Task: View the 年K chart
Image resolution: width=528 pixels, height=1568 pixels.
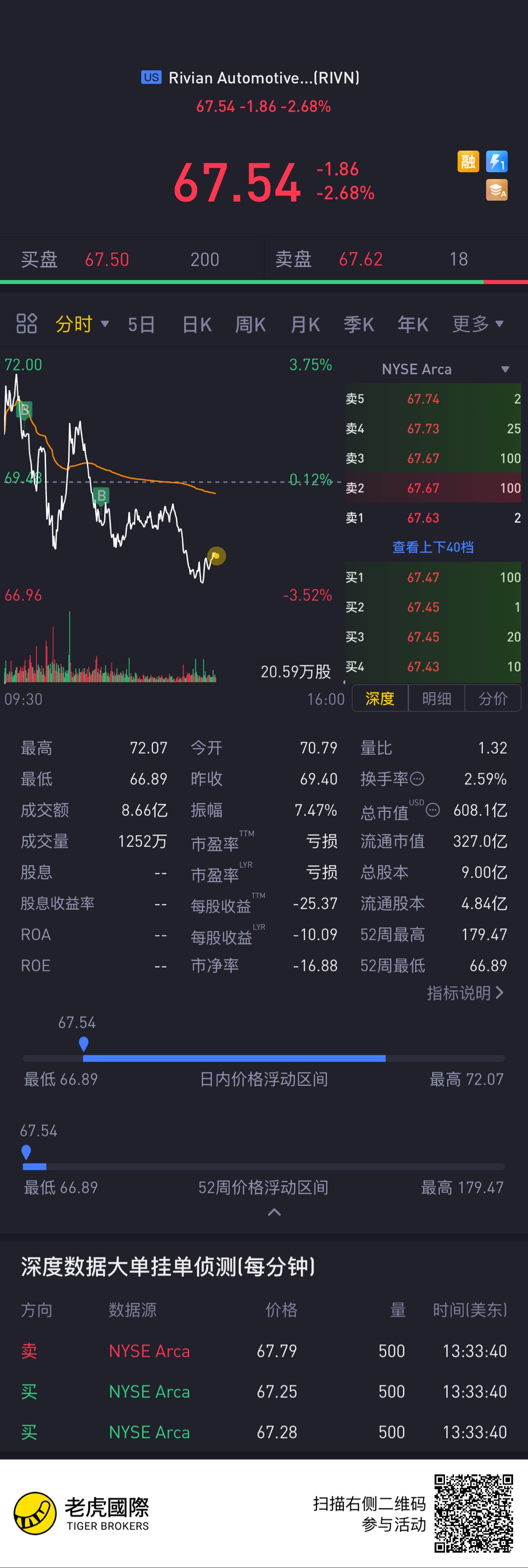Action: [412, 324]
